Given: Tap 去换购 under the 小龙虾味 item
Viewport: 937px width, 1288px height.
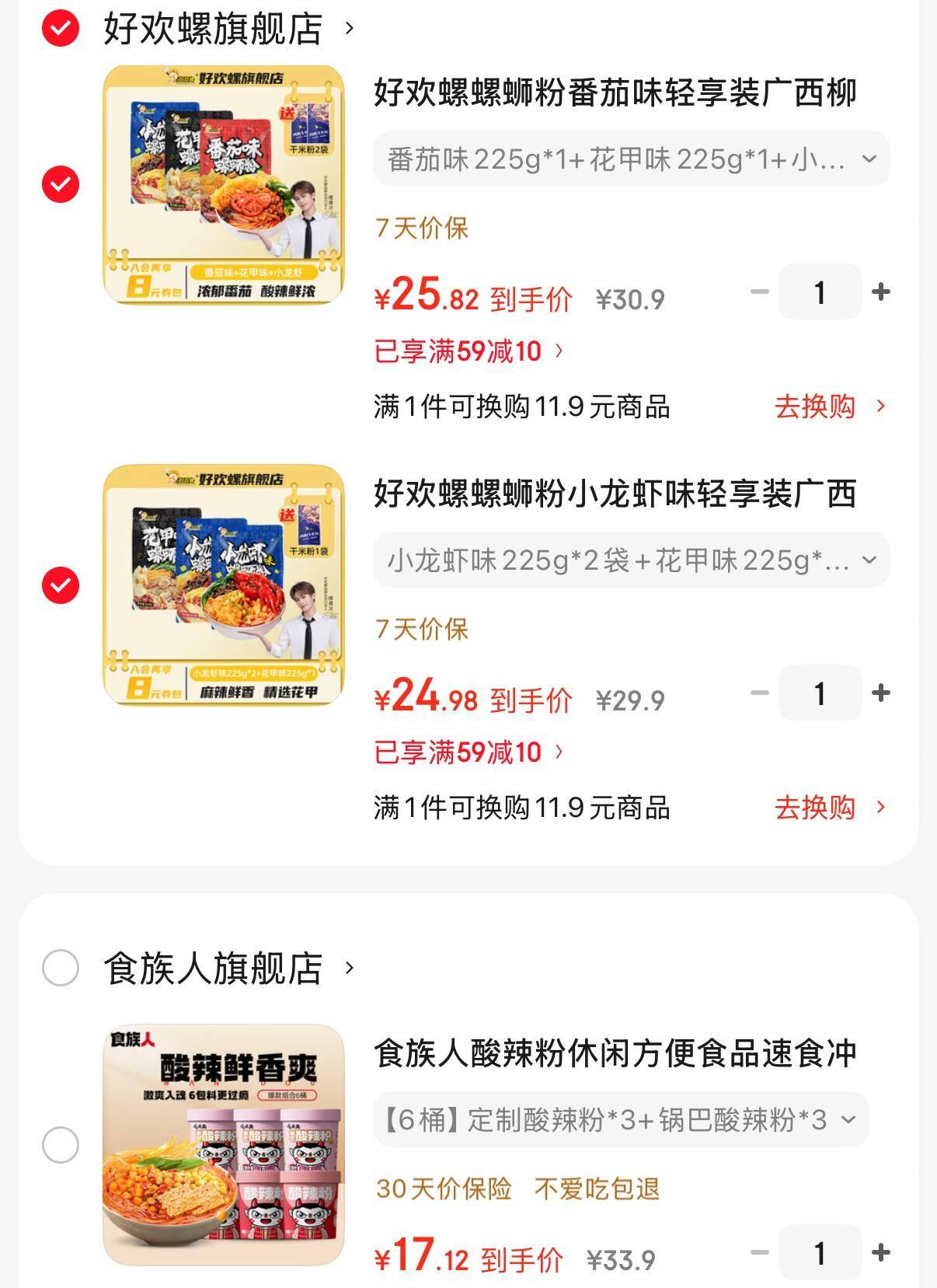Looking at the screenshot, I should (829, 808).
